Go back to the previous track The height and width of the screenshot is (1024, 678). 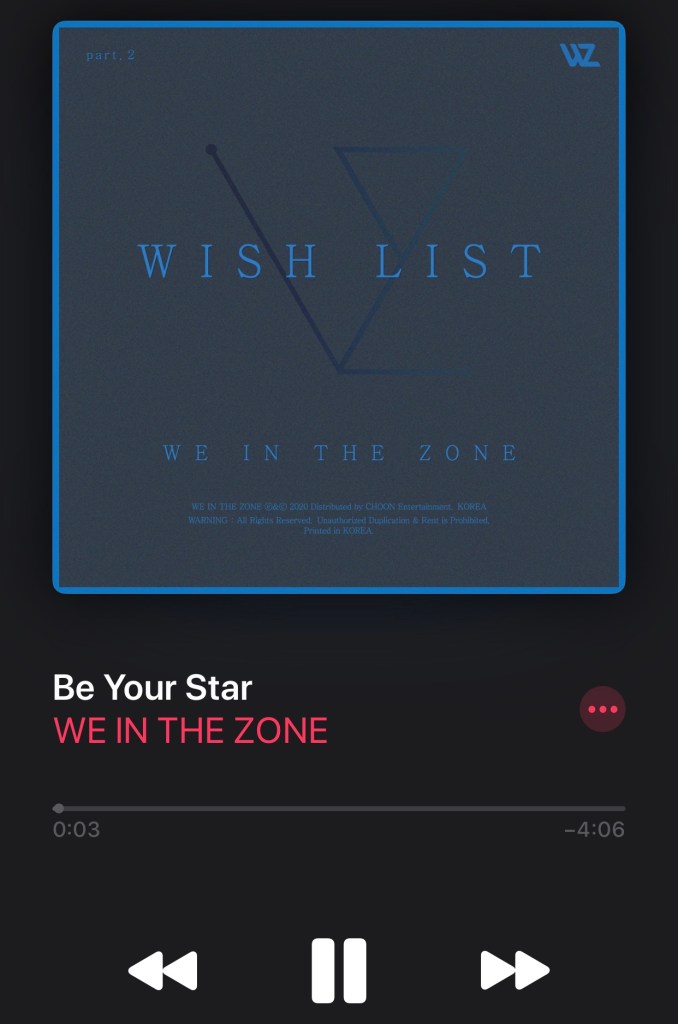163,970
